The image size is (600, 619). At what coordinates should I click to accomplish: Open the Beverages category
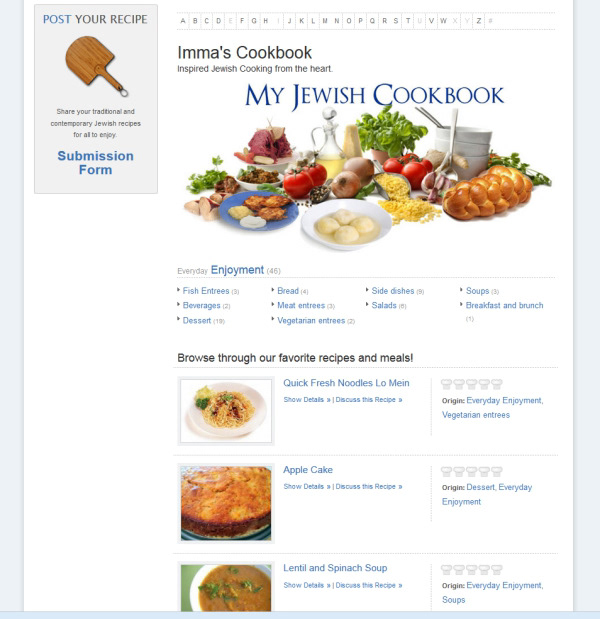[201, 306]
